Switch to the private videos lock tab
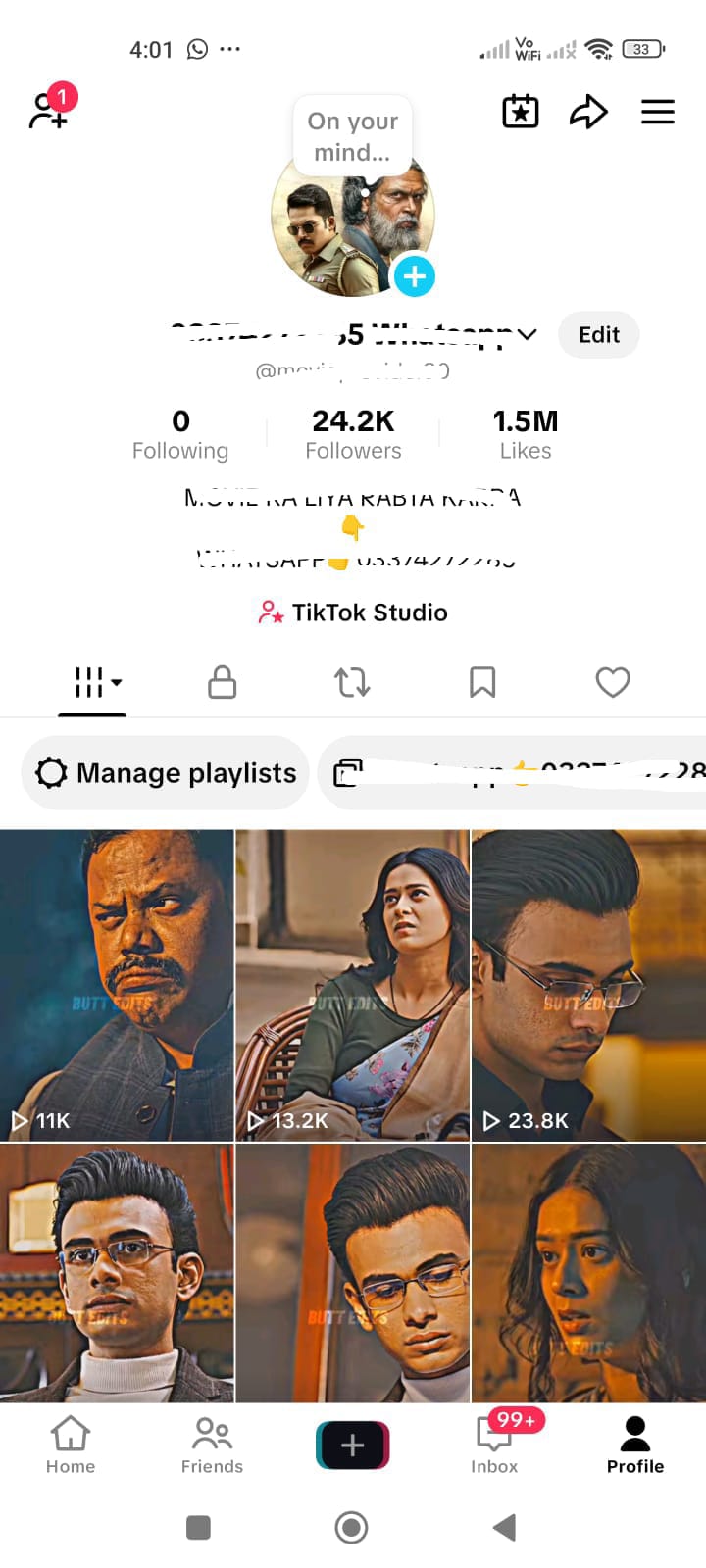Screen dimensions: 706x1568 click(223, 682)
